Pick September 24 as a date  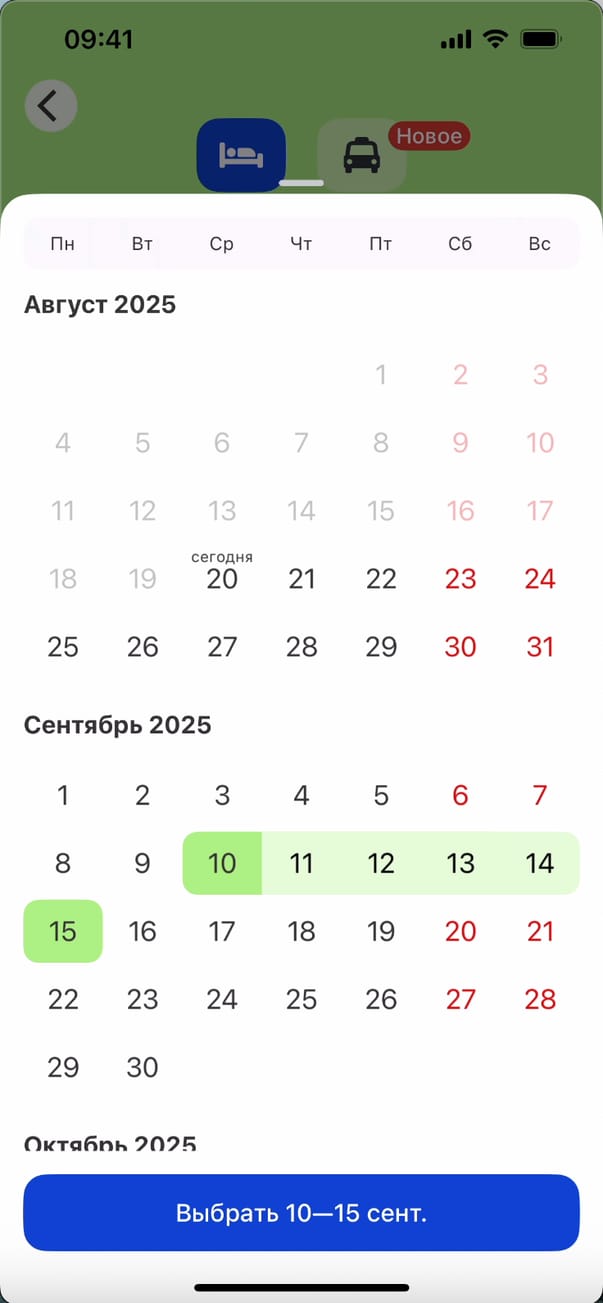click(x=222, y=999)
